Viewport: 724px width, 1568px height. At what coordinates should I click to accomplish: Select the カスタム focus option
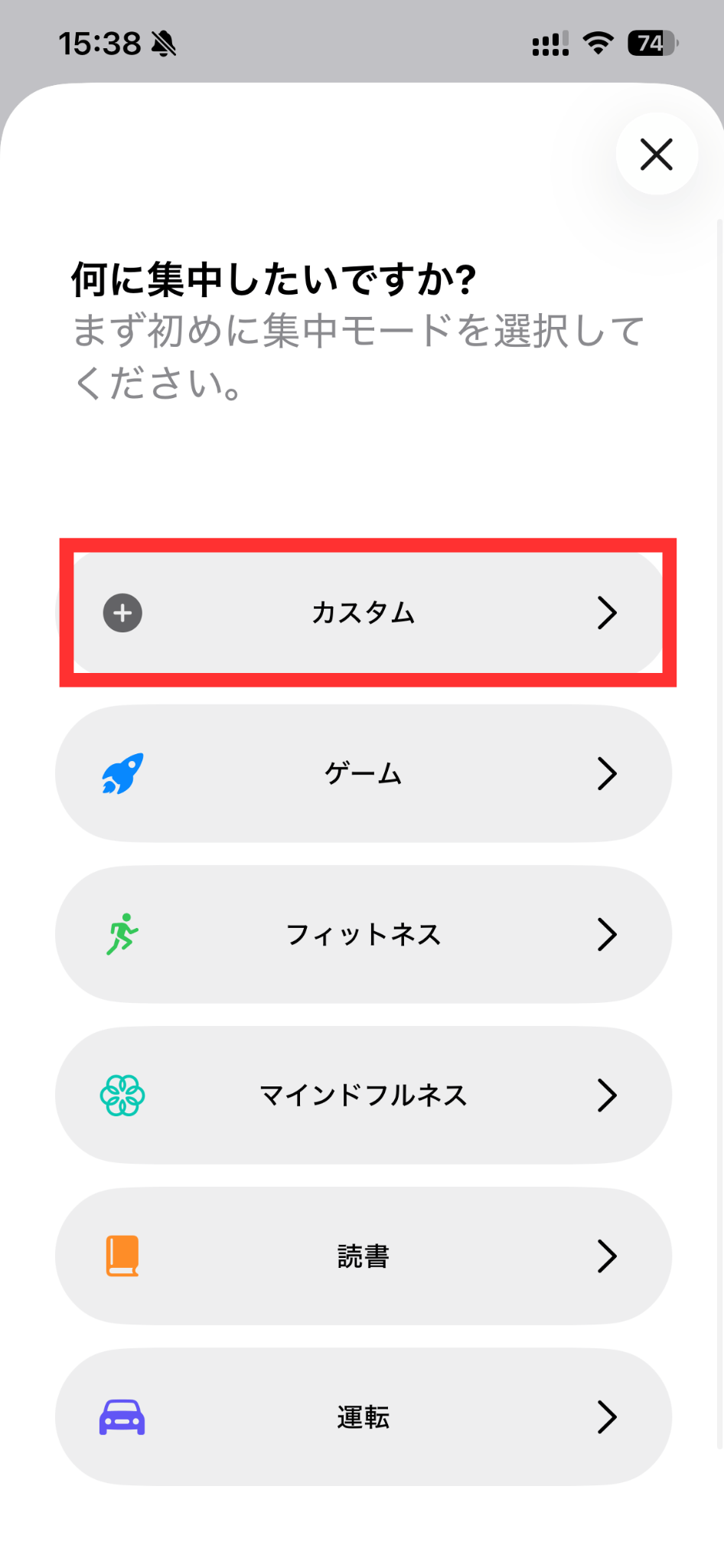(x=364, y=612)
